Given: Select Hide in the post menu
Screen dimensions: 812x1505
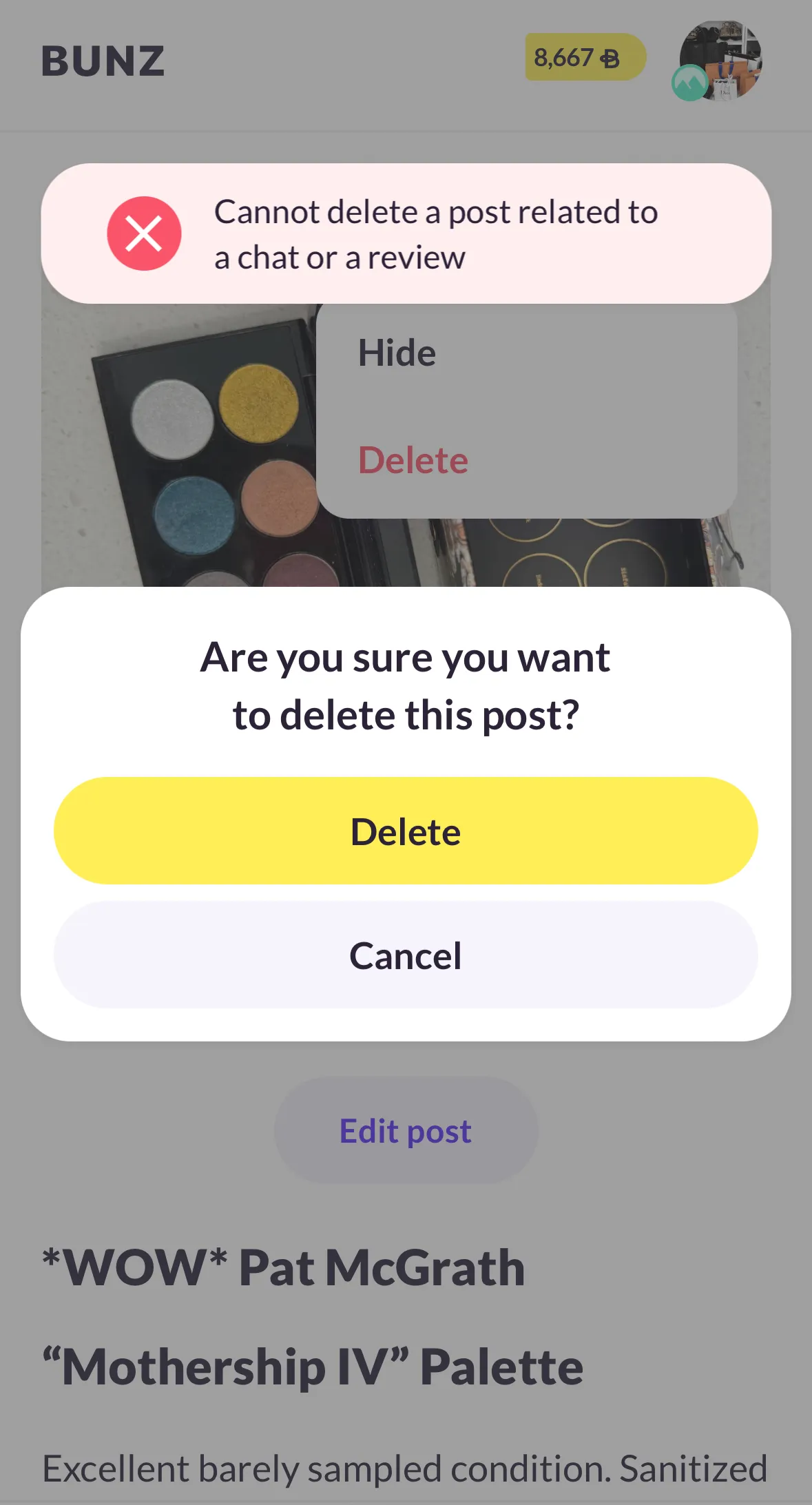Looking at the screenshot, I should click(x=397, y=353).
